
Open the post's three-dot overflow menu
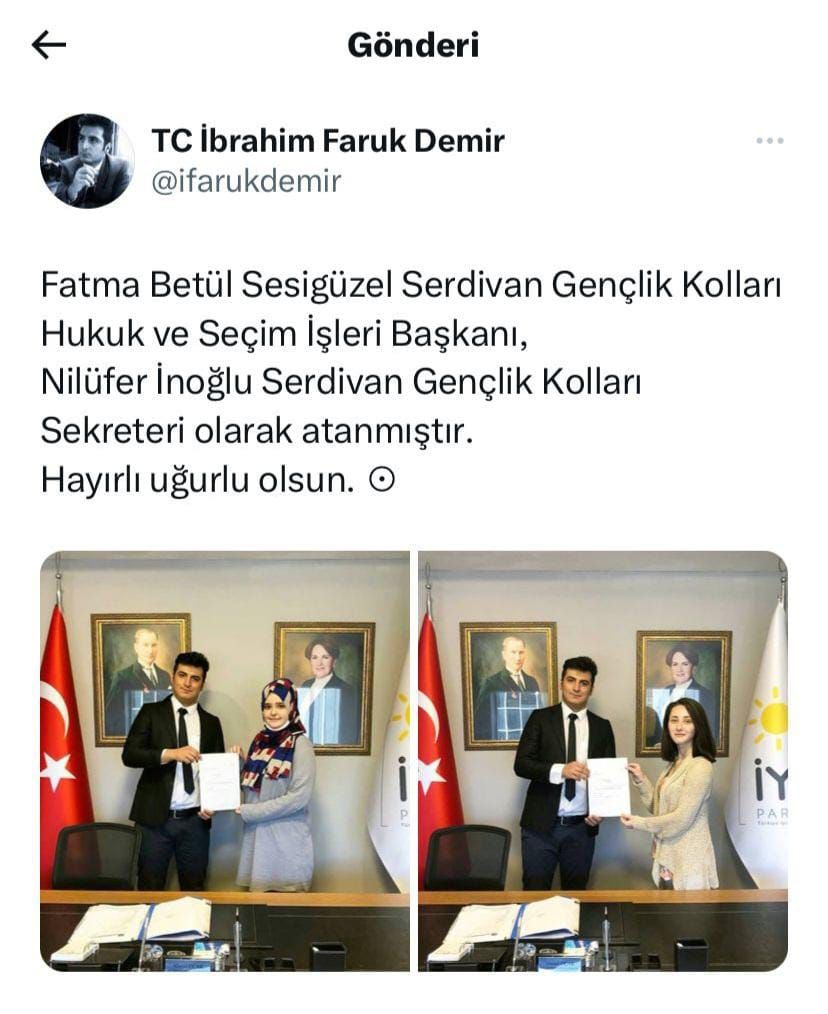point(769,141)
